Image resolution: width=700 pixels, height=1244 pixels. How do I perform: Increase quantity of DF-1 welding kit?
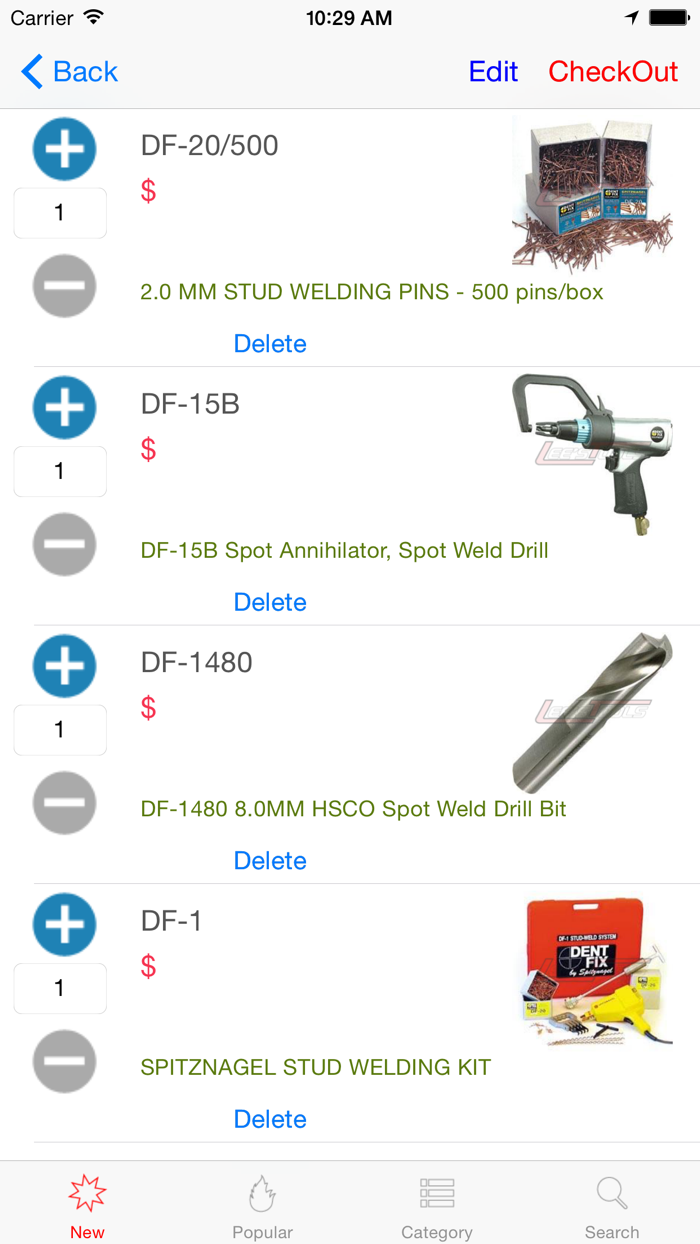click(64, 925)
